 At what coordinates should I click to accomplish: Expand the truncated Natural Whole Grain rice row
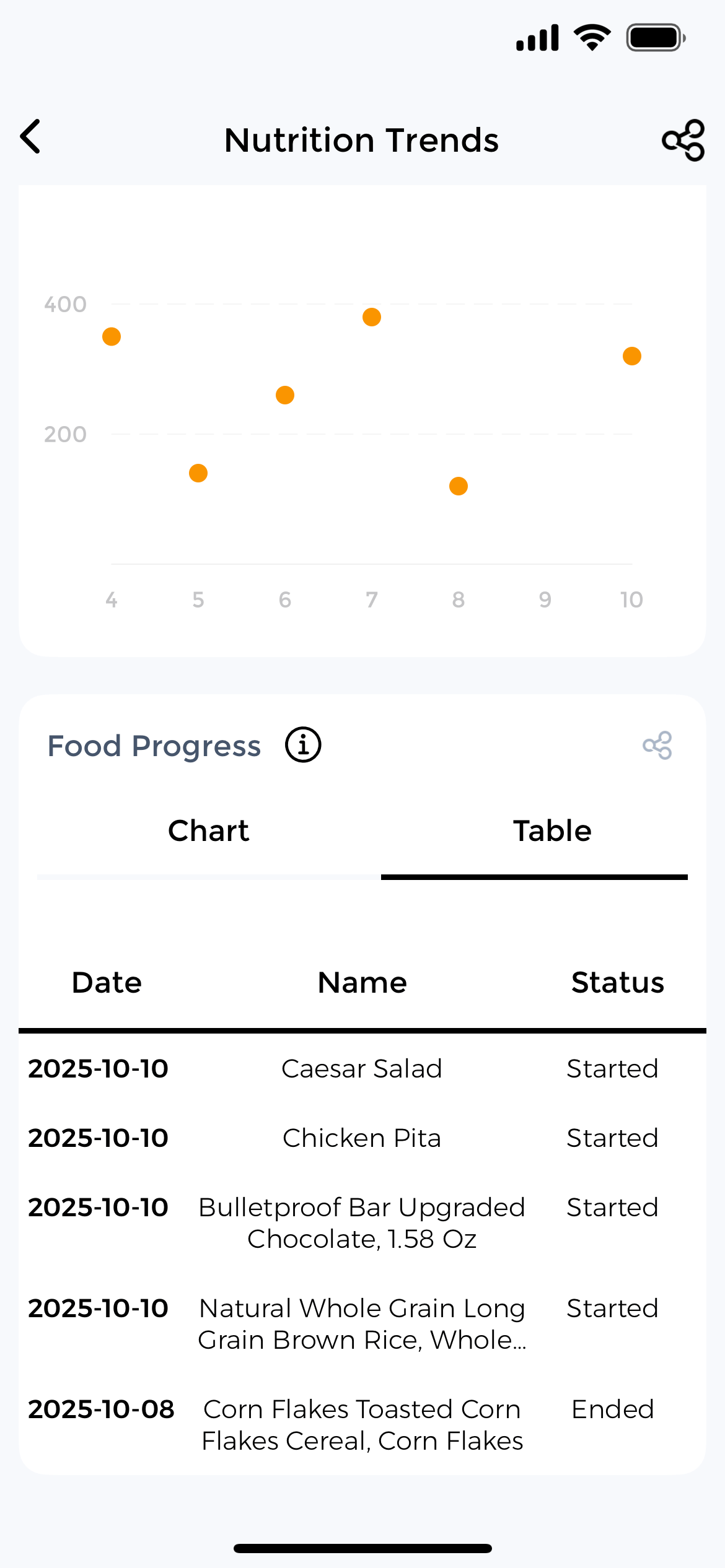click(x=362, y=1324)
